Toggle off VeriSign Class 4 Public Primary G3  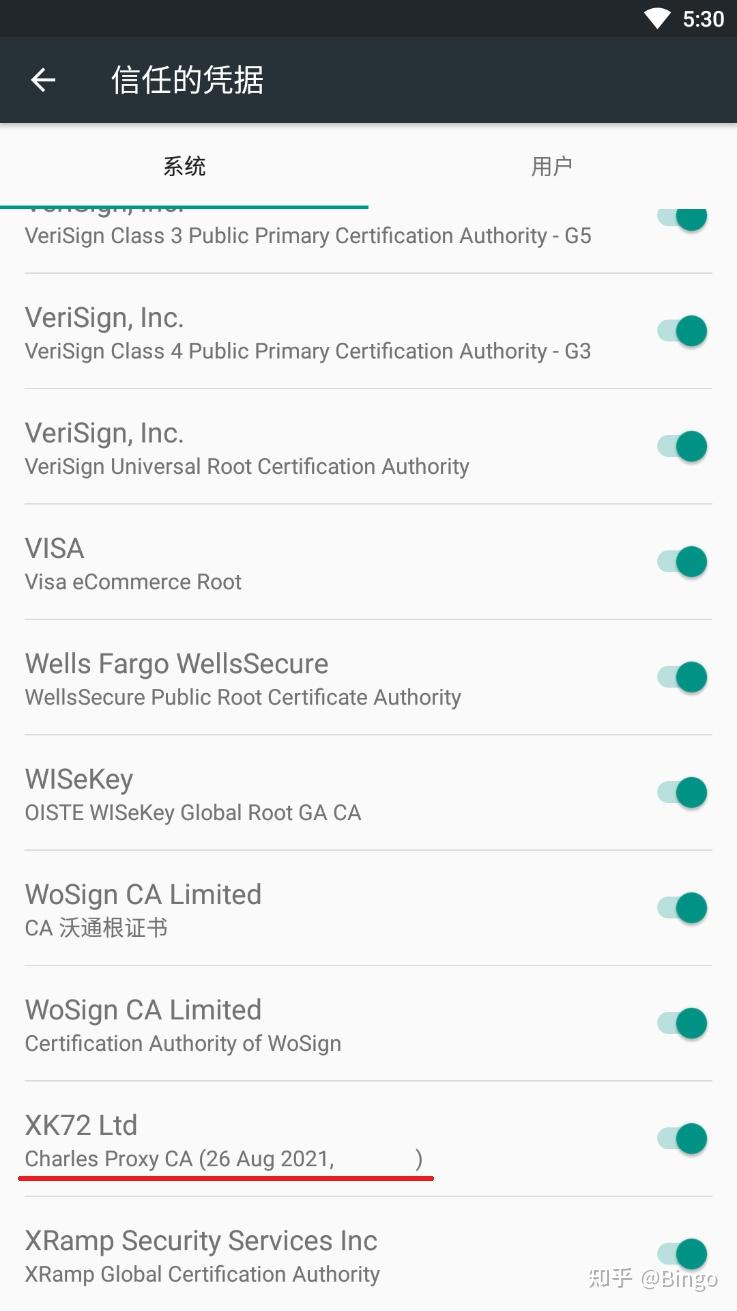click(x=681, y=331)
